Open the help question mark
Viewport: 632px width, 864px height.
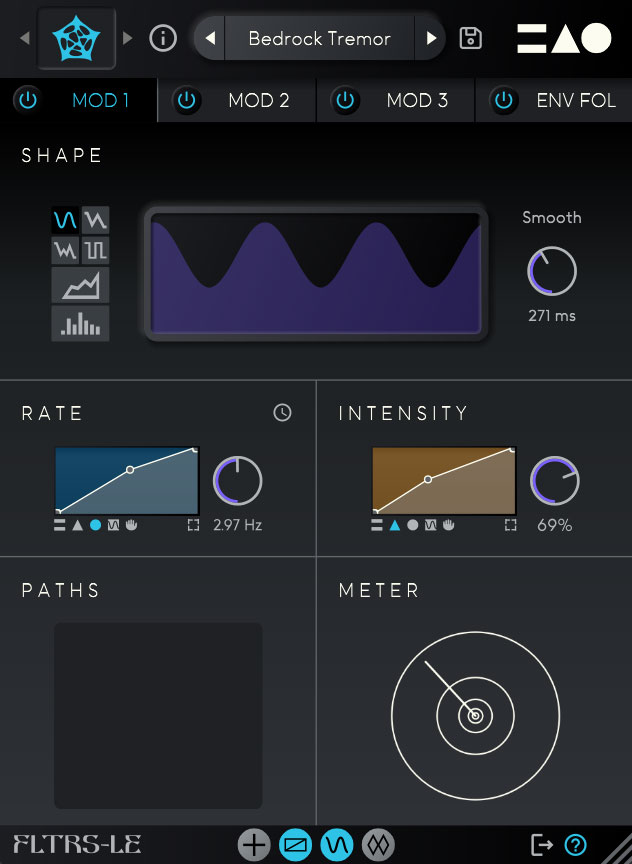(x=575, y=845)
